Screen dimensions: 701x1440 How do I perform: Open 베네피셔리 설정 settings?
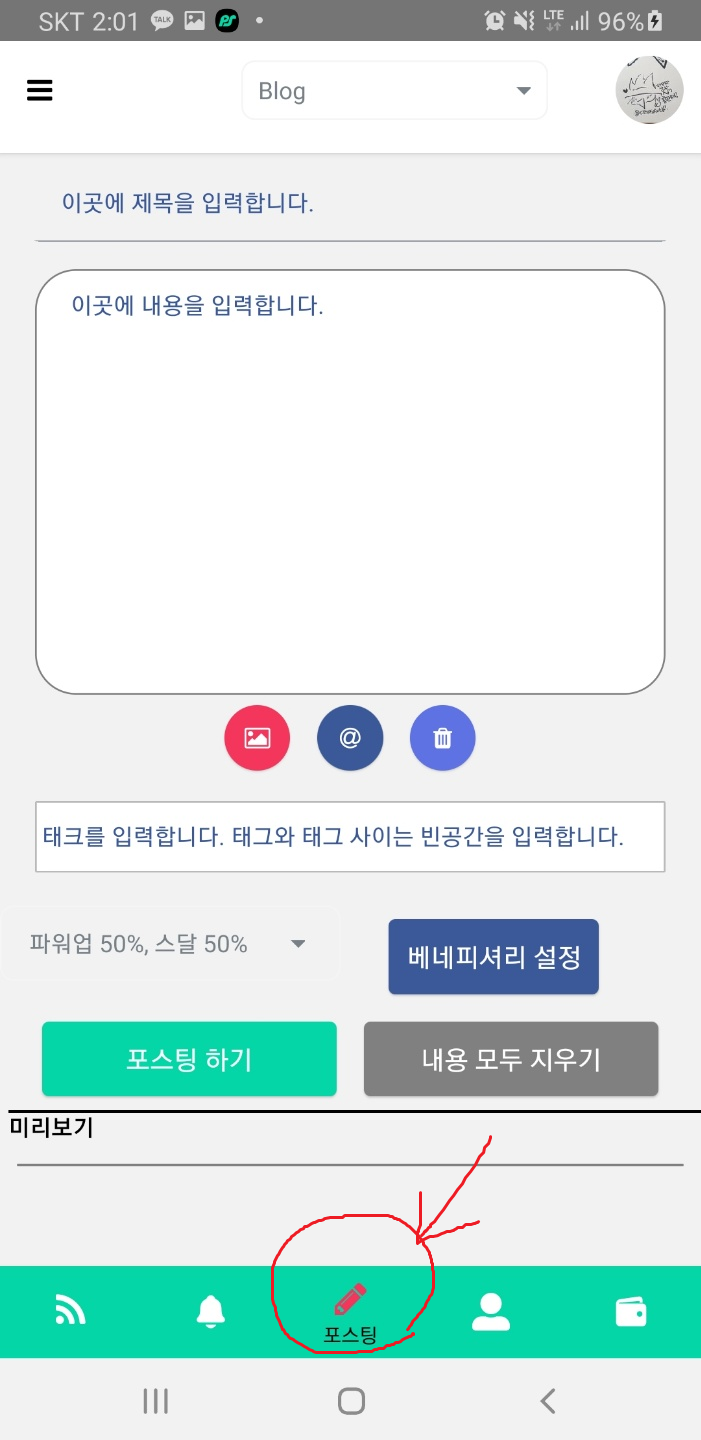click(x=493, y=957)
